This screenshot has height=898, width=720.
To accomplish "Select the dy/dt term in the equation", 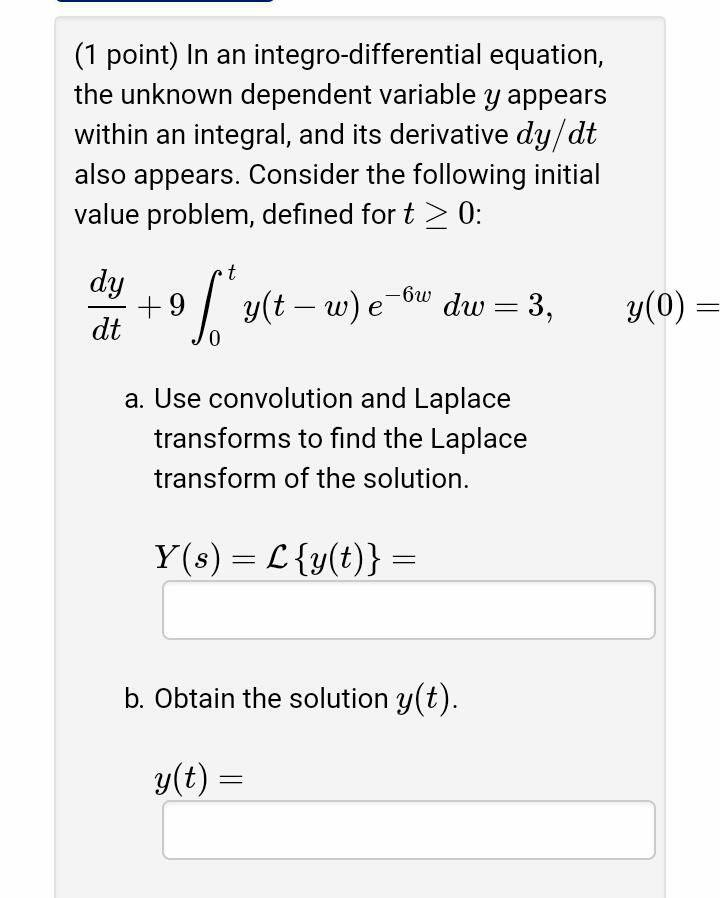I will pyautogui.click(x=107, y=303).
